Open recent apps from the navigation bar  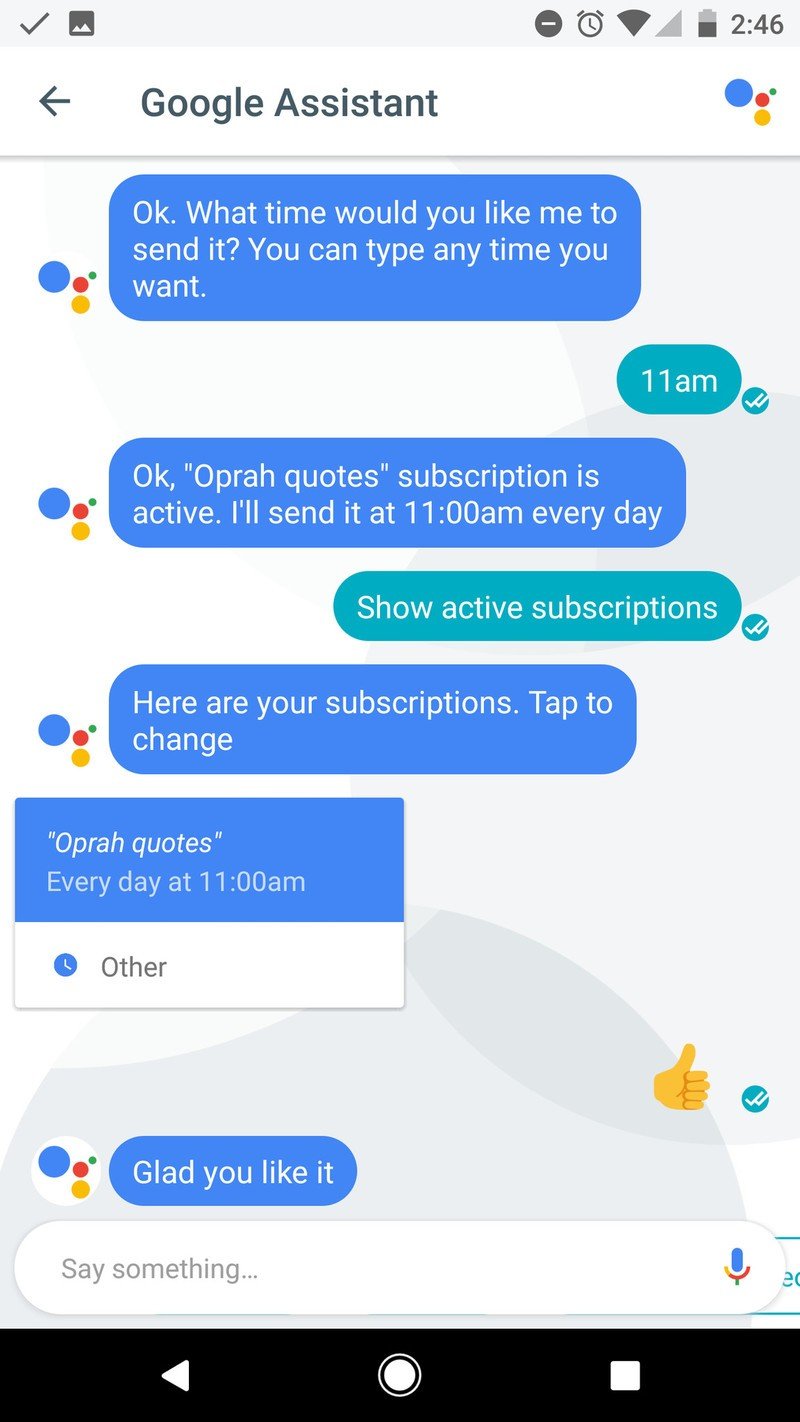click(625, 1376)
